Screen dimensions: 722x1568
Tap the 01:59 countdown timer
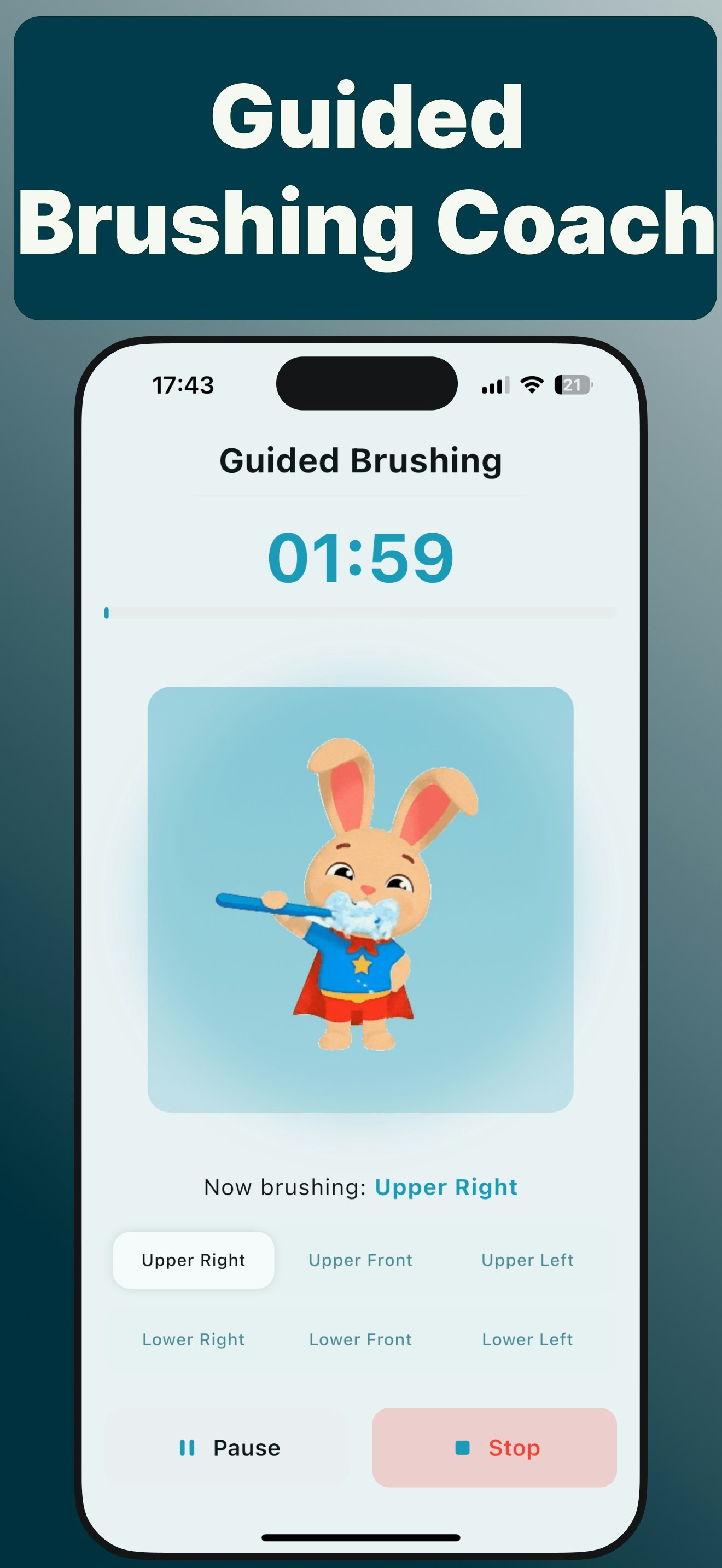coord(360,557)
